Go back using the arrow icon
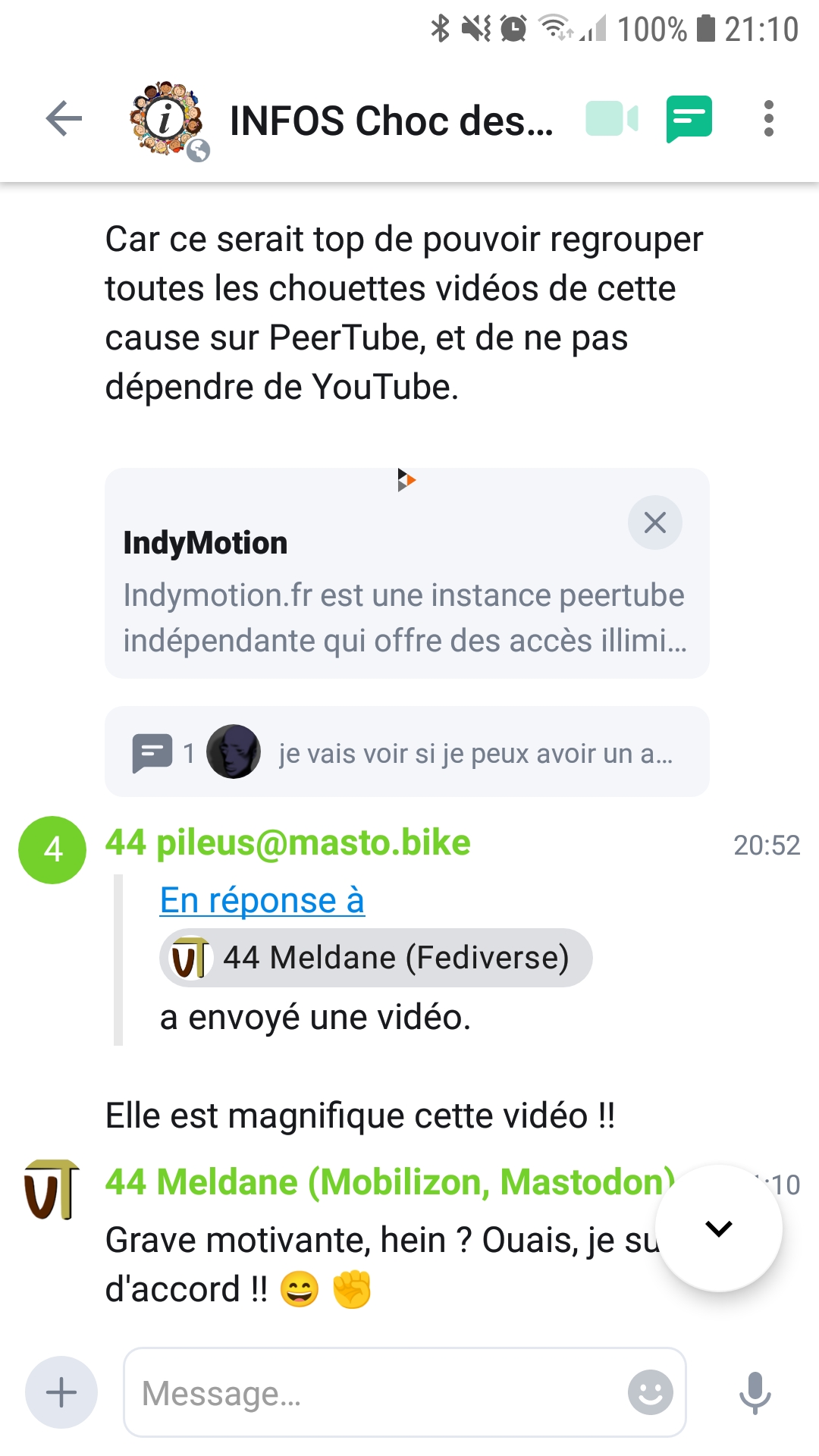The height and width of the screenshot is (1456, 819). point(64,119)
